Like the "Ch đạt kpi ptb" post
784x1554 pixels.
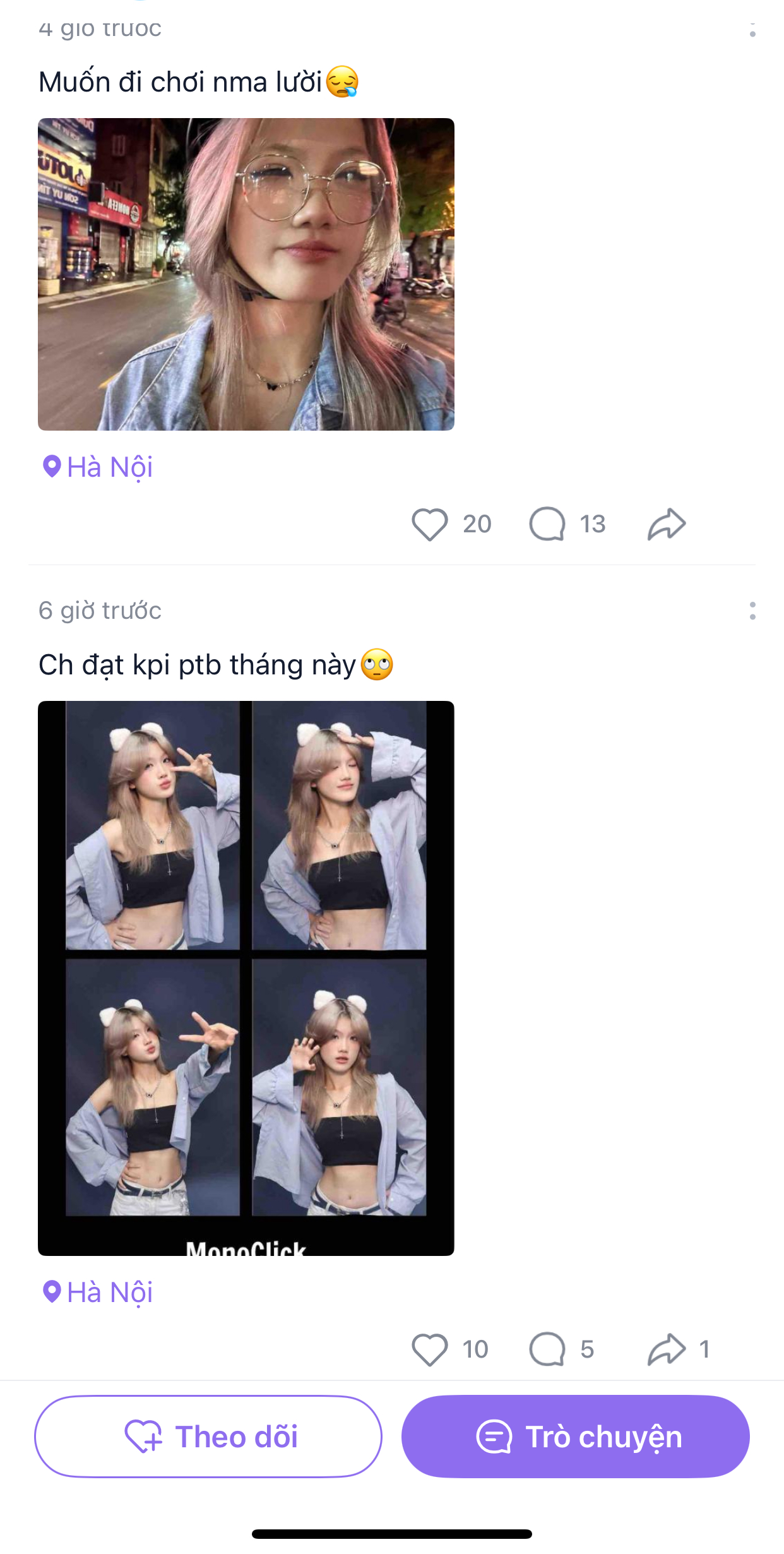click(x=430, y=1349)
